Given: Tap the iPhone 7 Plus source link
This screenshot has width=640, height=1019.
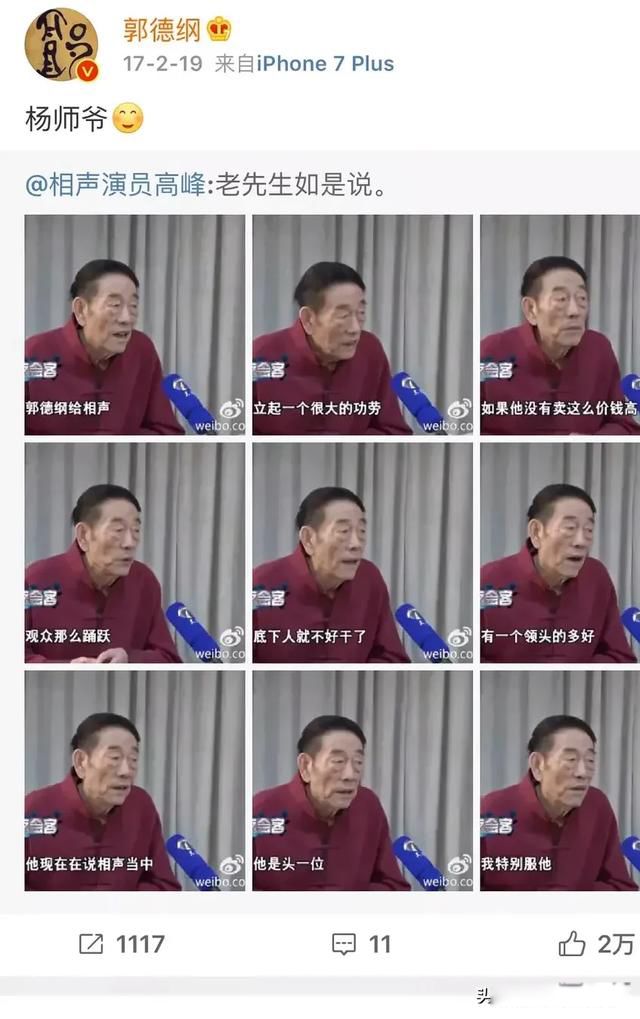Looking at the screenshot, I should click(326, 64).
